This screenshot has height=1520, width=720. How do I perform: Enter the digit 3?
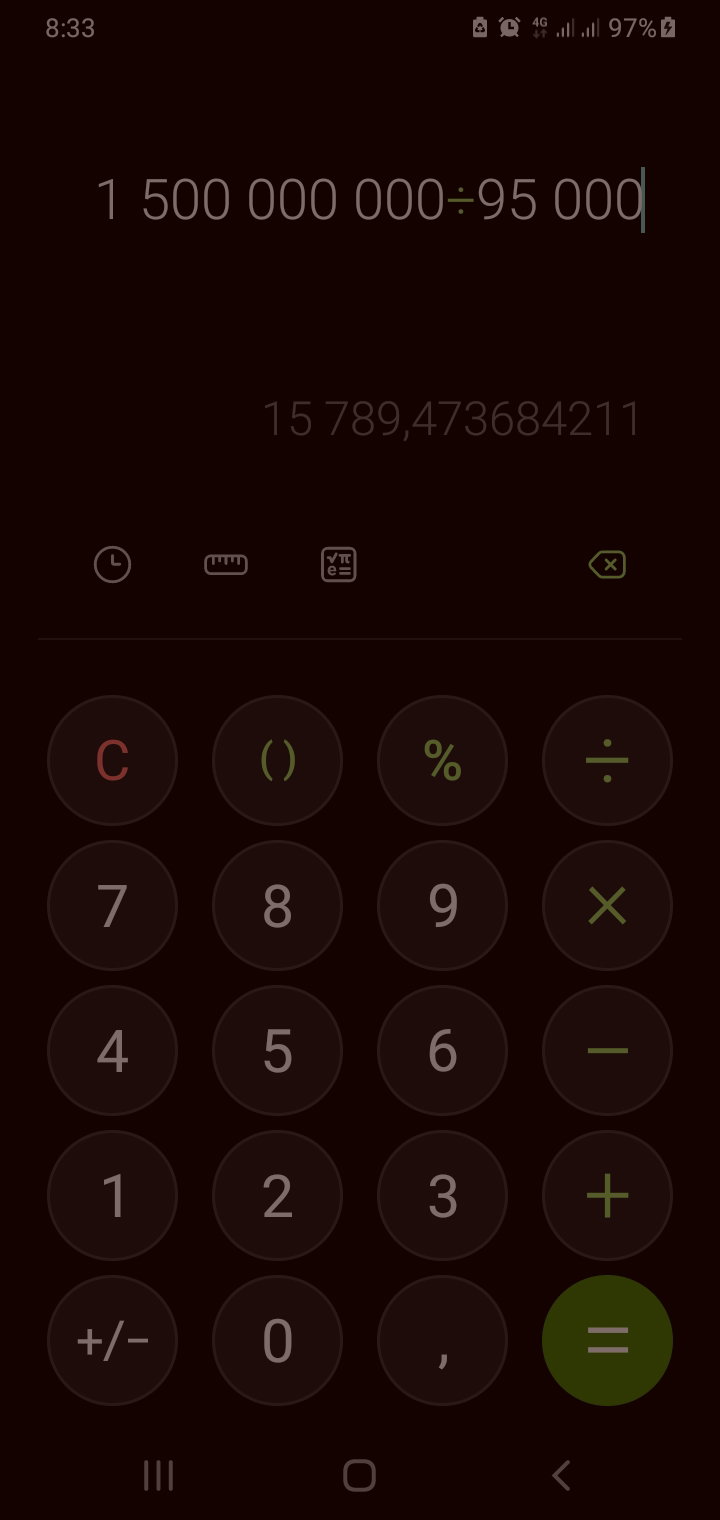tap(442, 1195)
